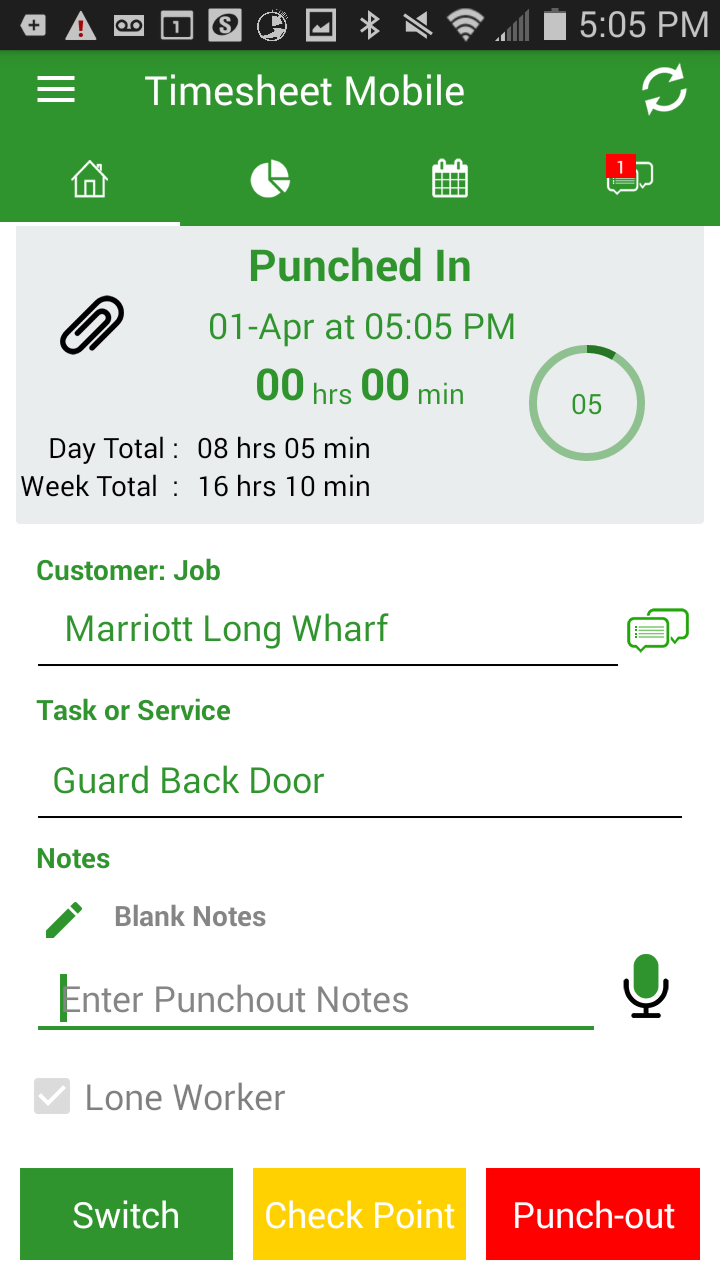Tap the refresh sync icon
The width and height of the screenshot is (720, 1280).
coord(664,92)
